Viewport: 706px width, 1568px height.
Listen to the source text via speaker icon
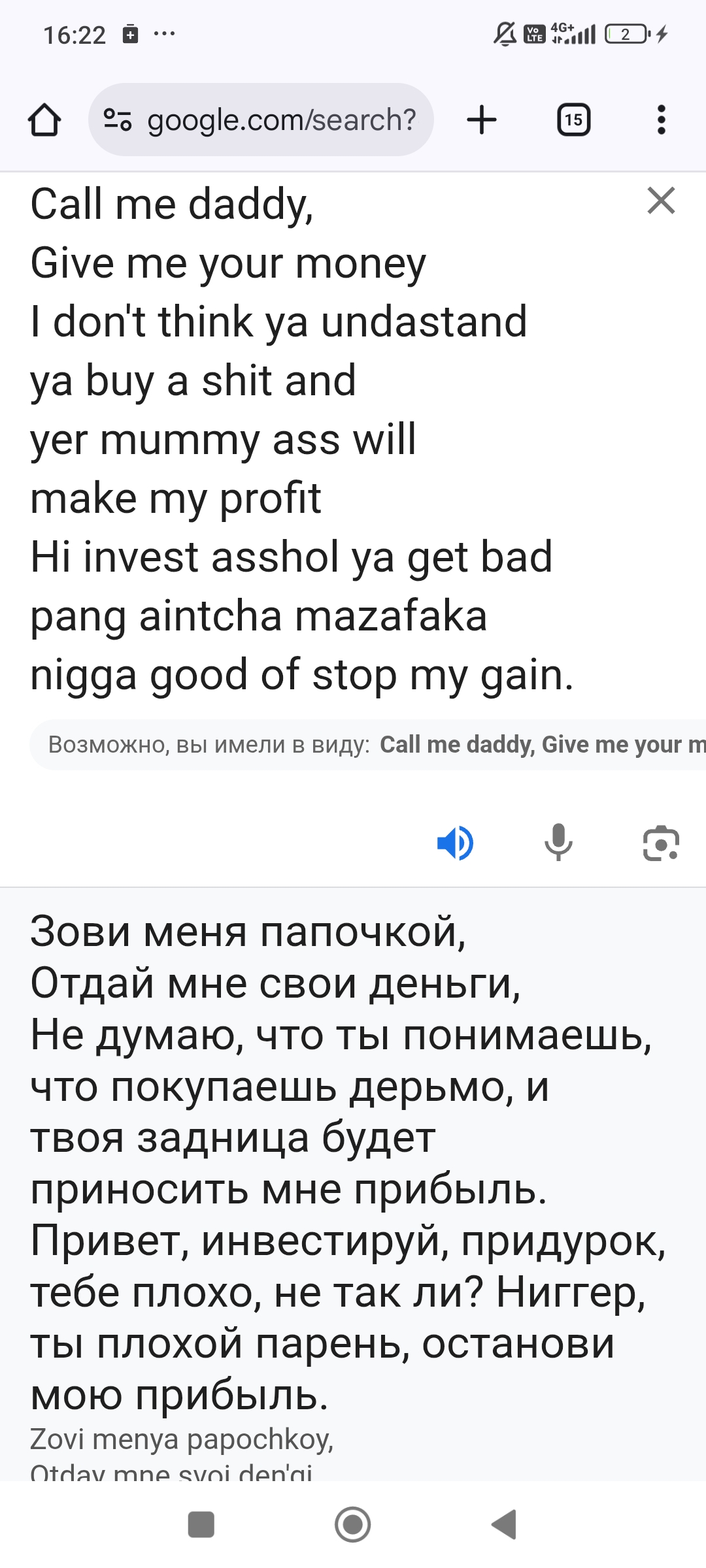pos(456,843)
